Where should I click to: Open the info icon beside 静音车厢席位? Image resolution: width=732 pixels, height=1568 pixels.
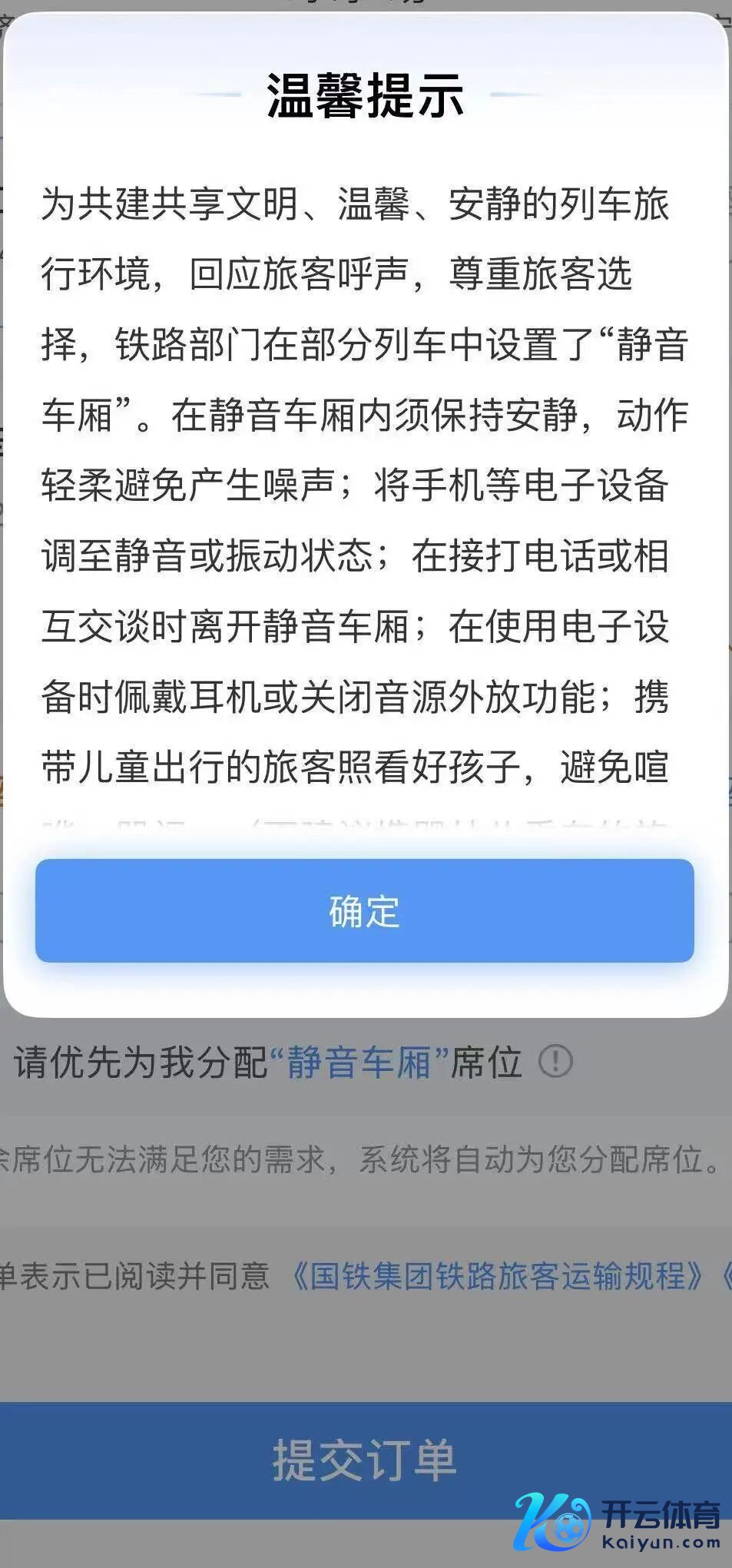[x=555, y=1062]
